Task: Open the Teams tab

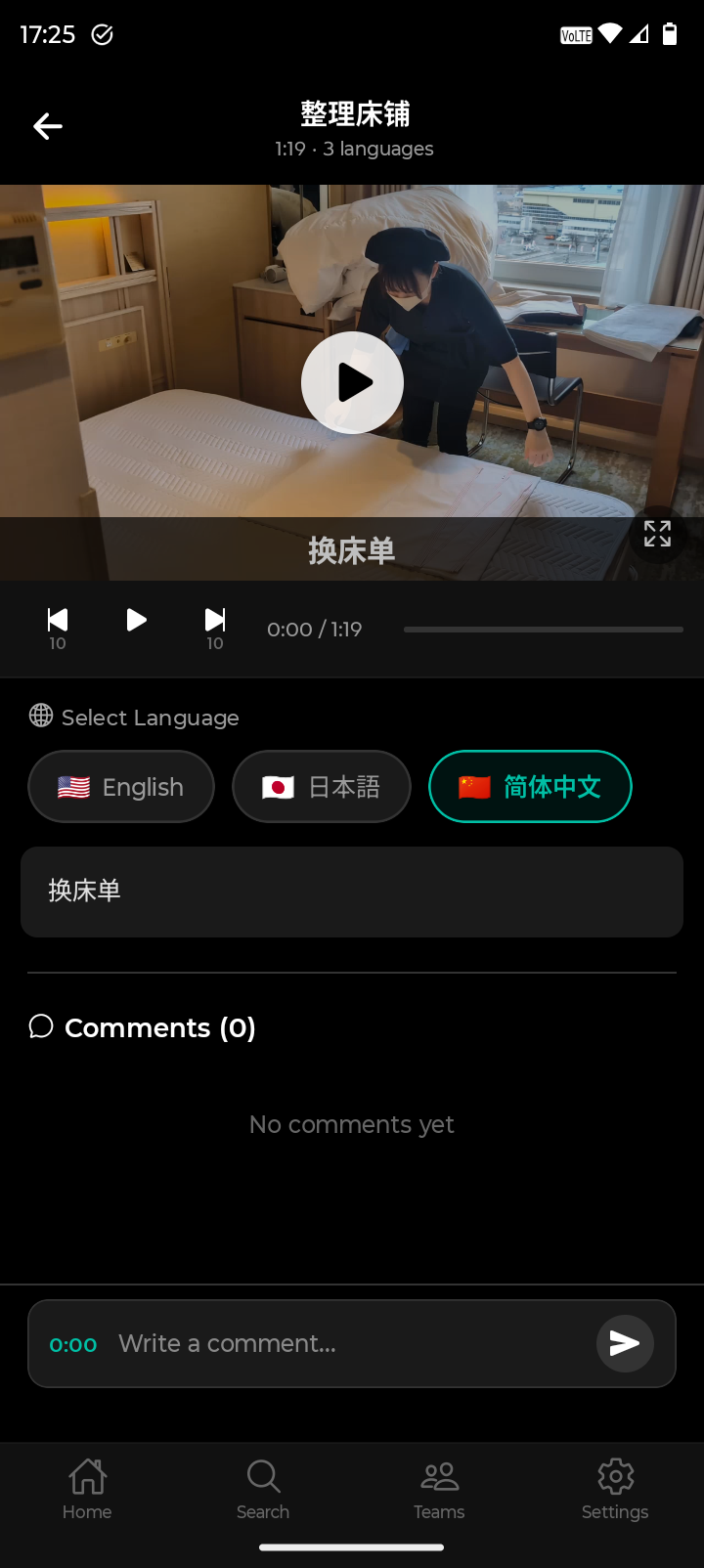Action: [439, 1490]
